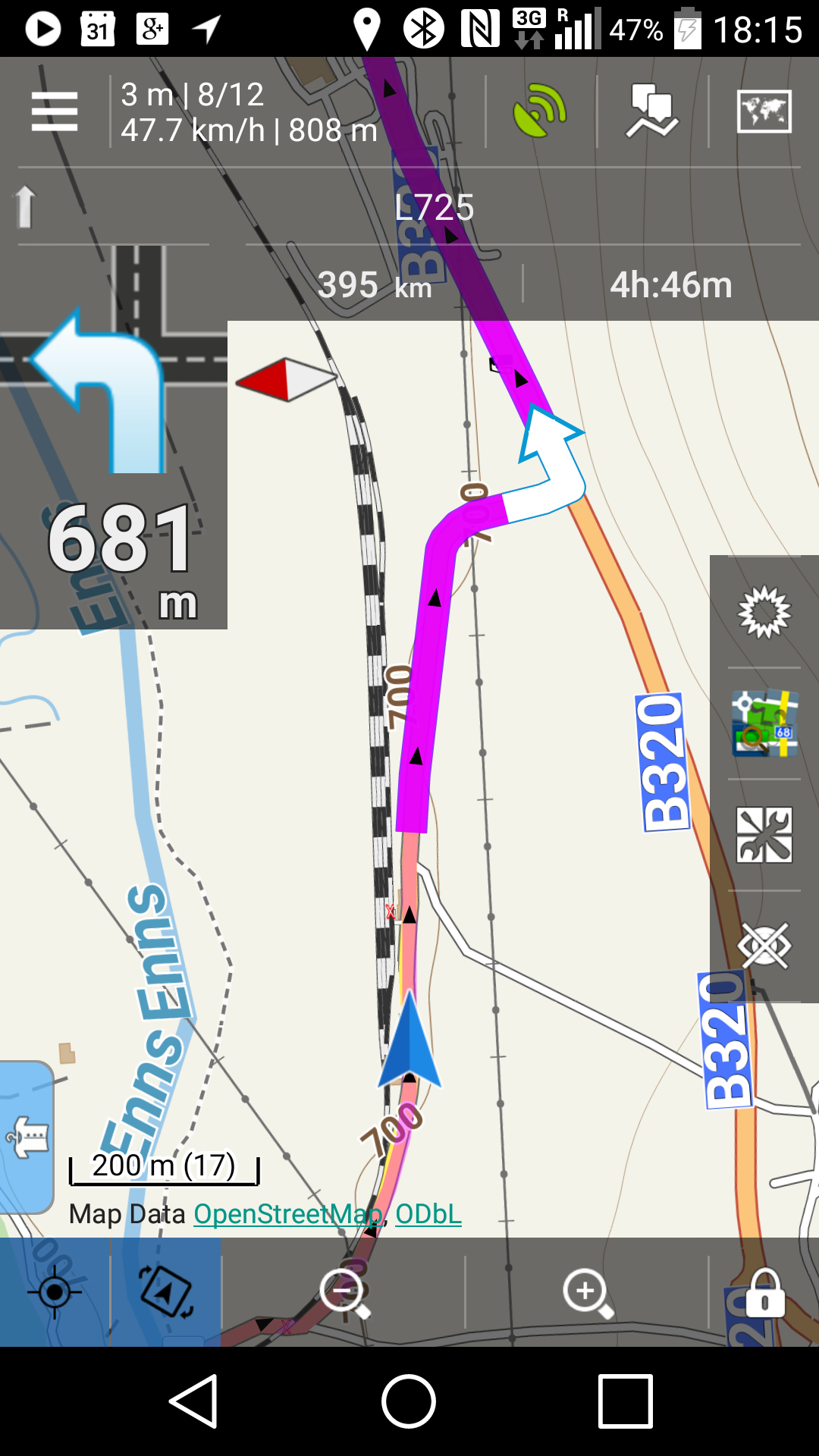The width and height of the screenshot is (819, 1456).
Task: Toggle map rotation mode
Action: [166, 1292]
